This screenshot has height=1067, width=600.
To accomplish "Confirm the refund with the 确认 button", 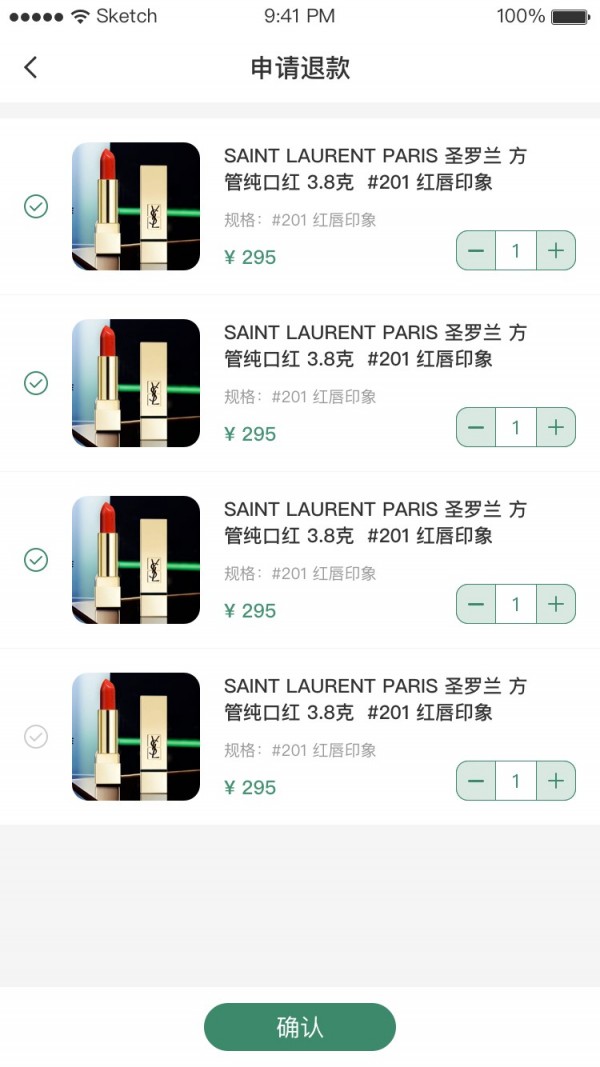I will (300, 1027).
